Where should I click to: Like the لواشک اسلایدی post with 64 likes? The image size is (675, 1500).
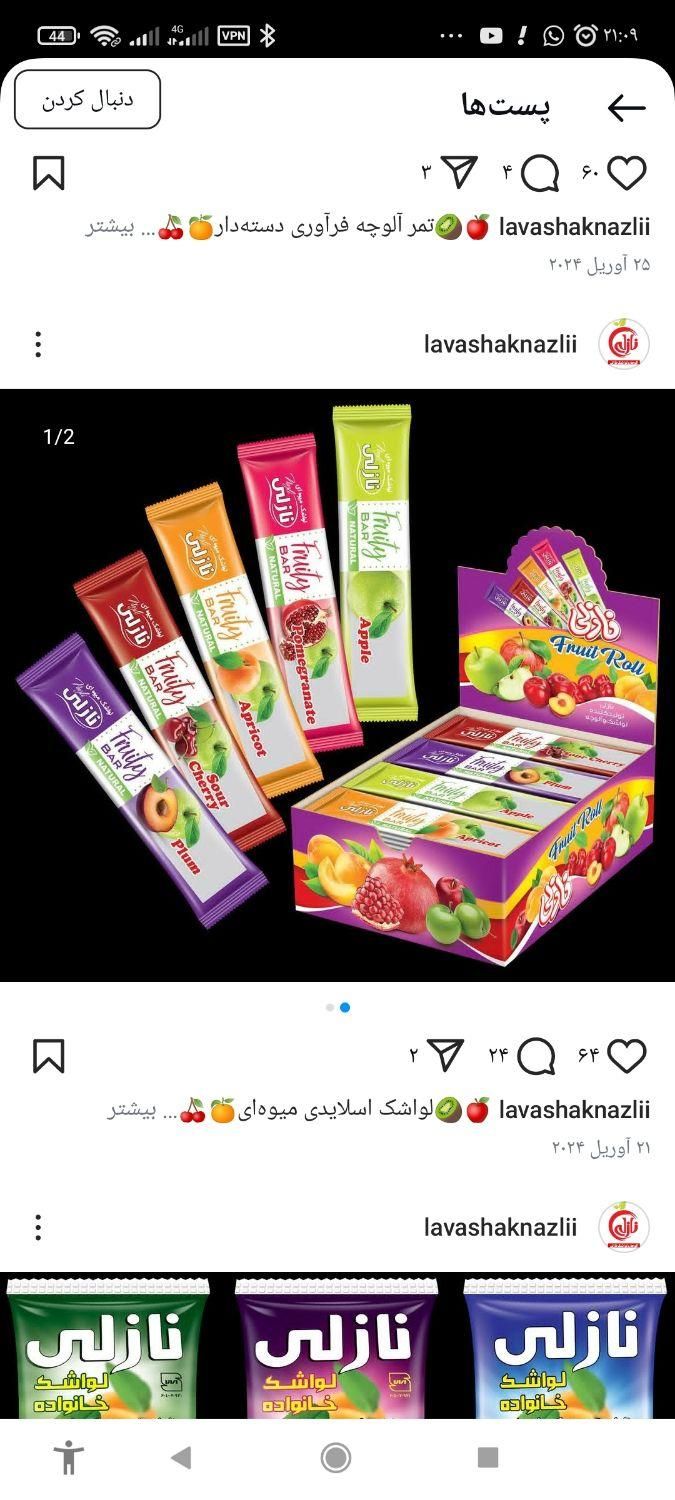tap(627, 1056)
